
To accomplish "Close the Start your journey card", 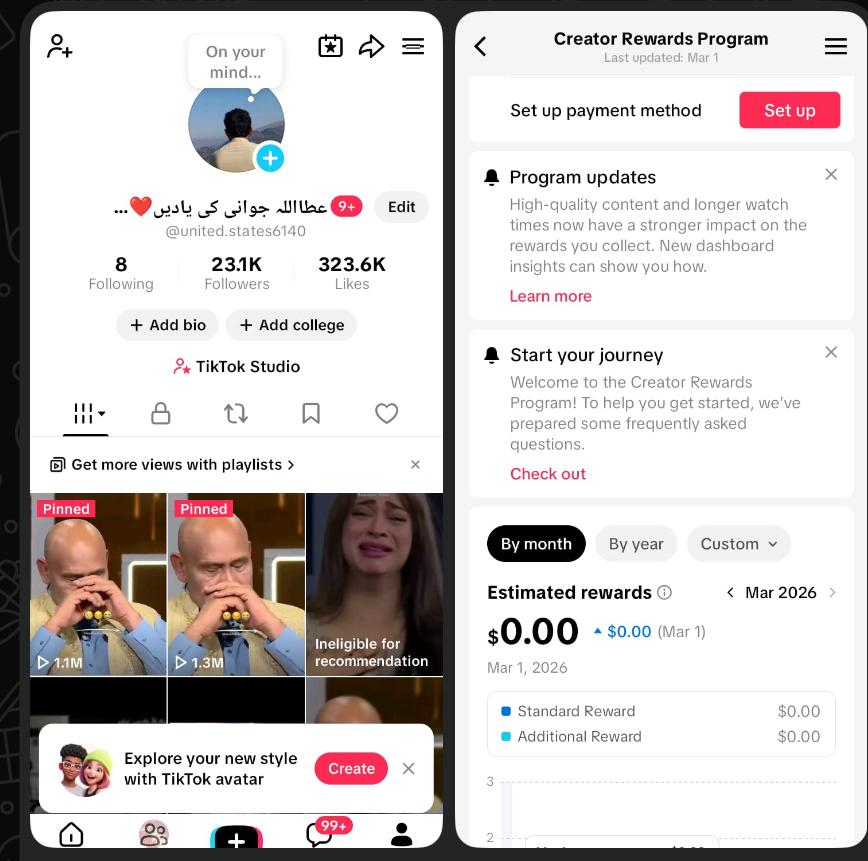I will [831, 352].
